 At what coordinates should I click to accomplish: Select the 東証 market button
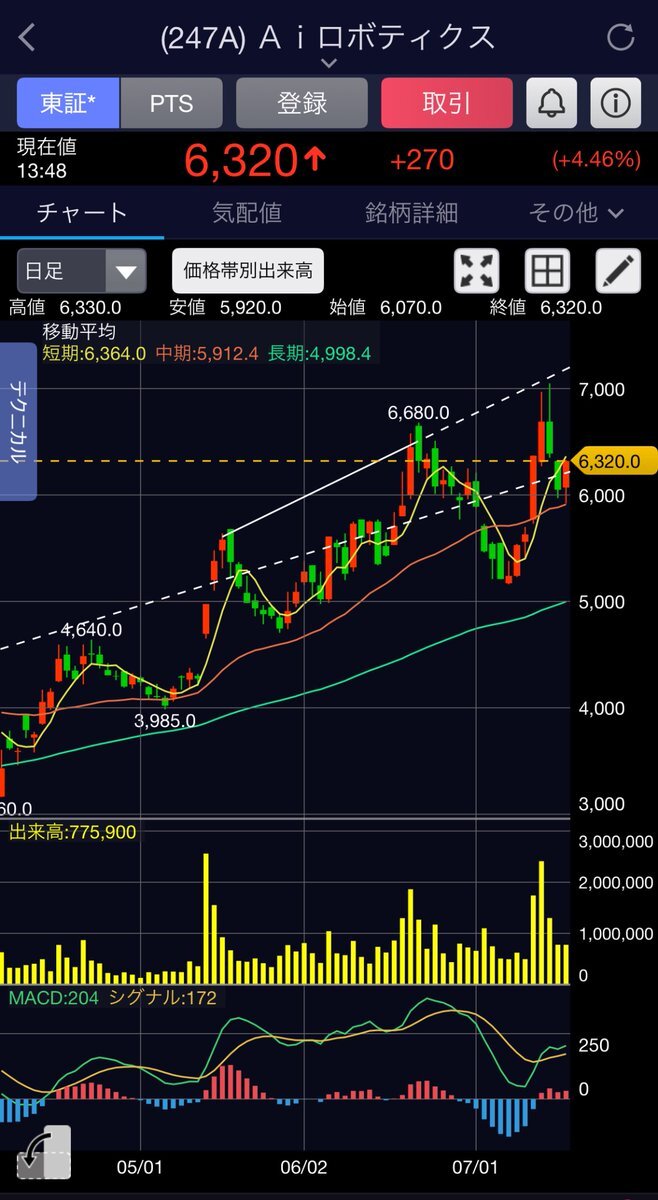click(68, 102)
